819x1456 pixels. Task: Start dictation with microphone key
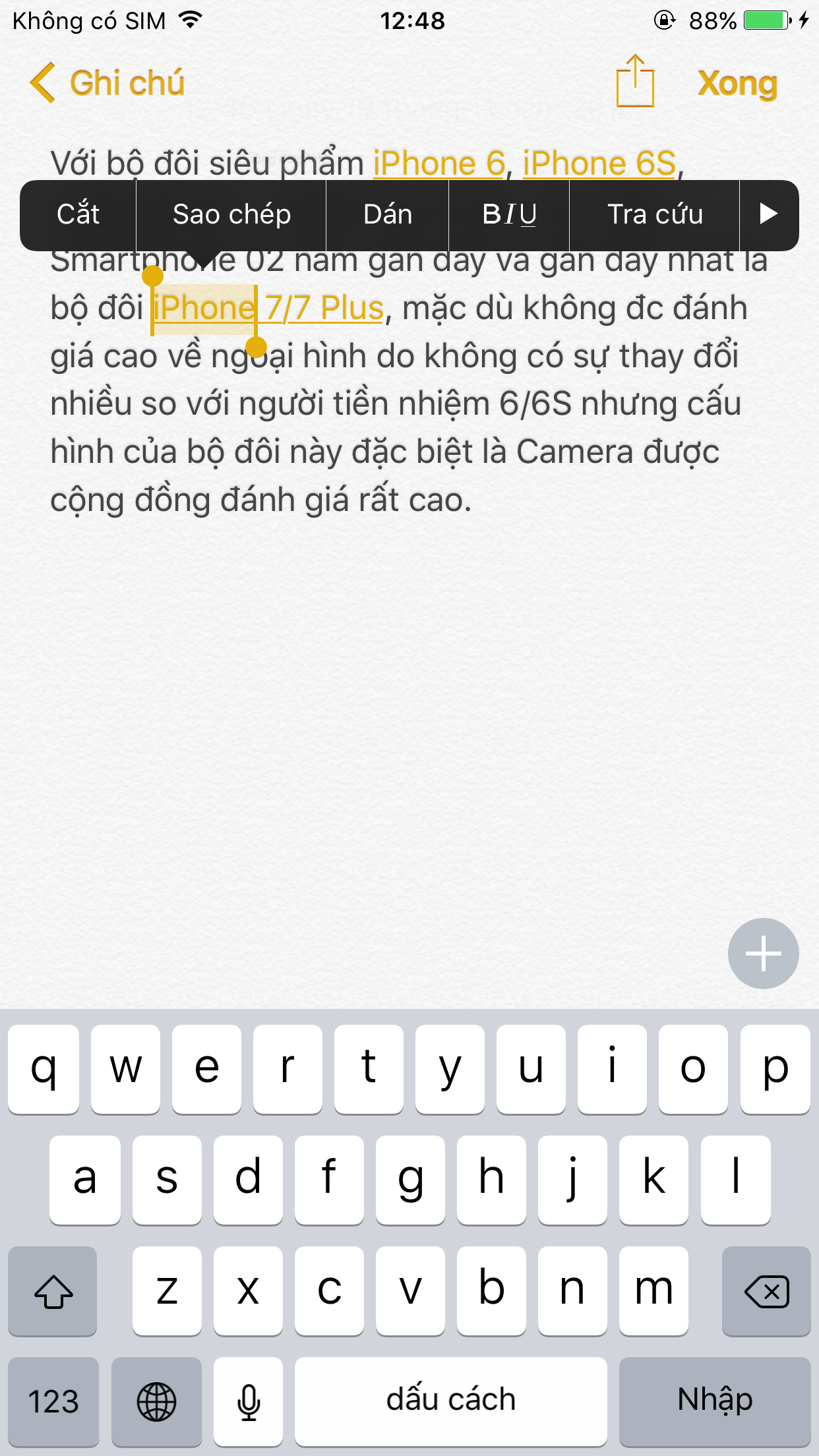(x=249, y=1401)
